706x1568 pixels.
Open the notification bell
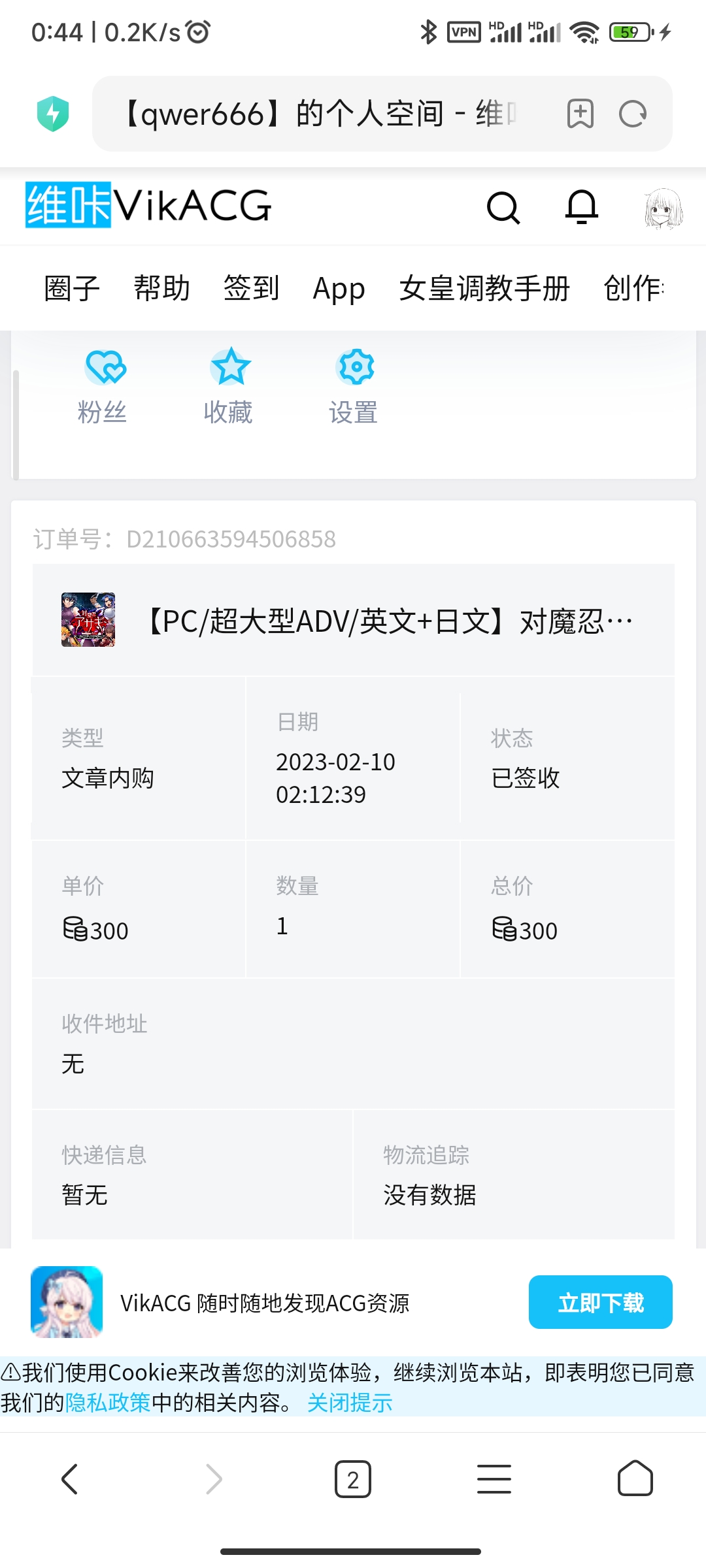point(582,208)
